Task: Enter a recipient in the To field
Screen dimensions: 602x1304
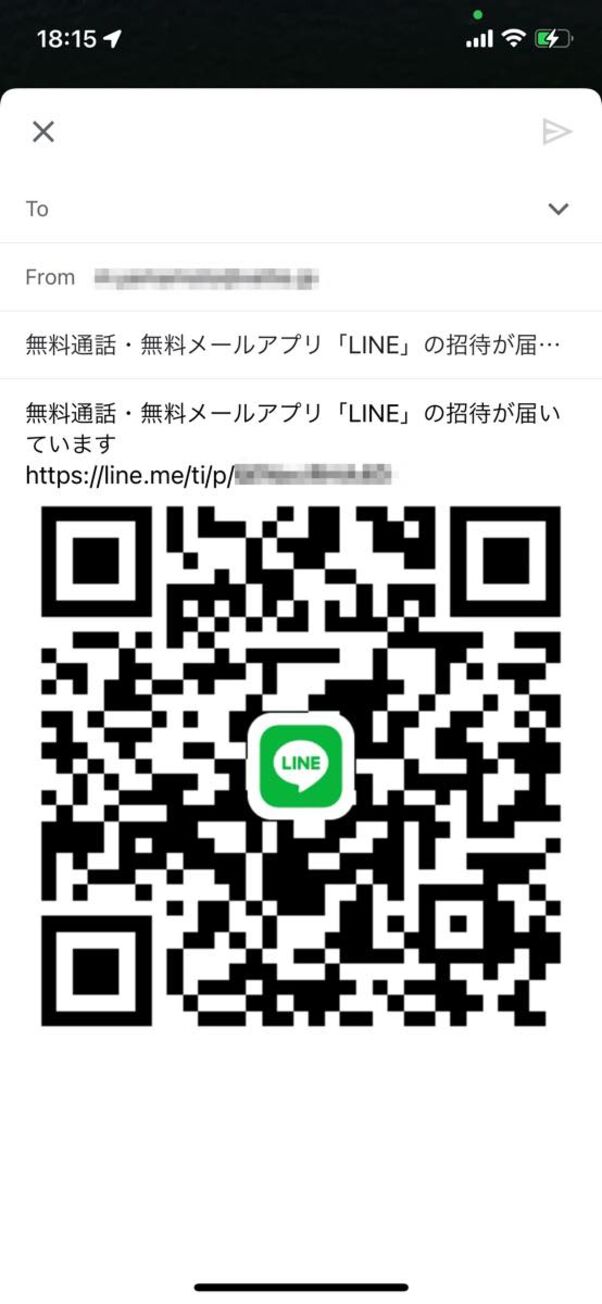Action: (290, 209)
